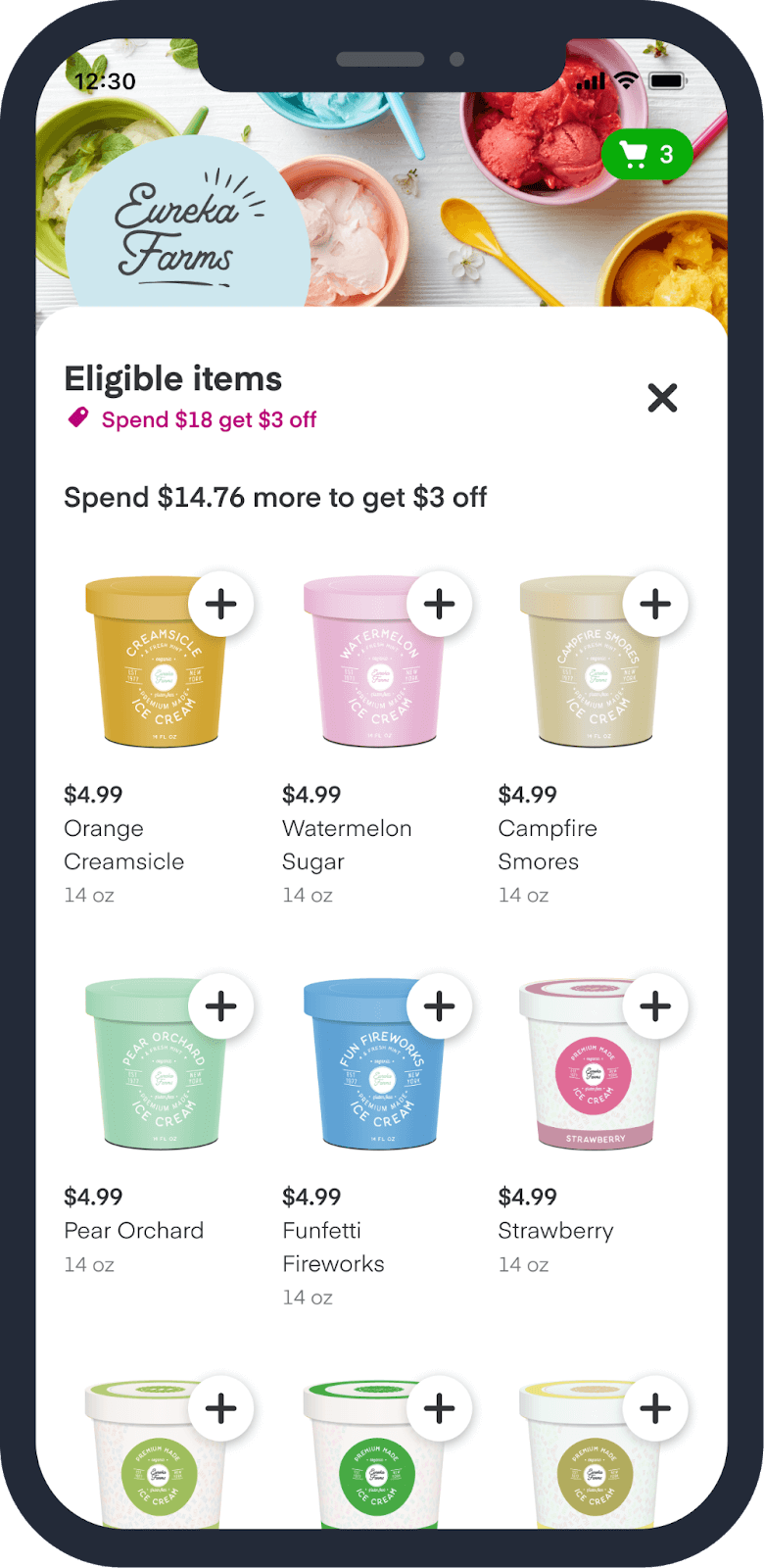This screenshot has width=764, height=1568.
Task: Add Pear Orchard to cart
Action: [221, 1005]
